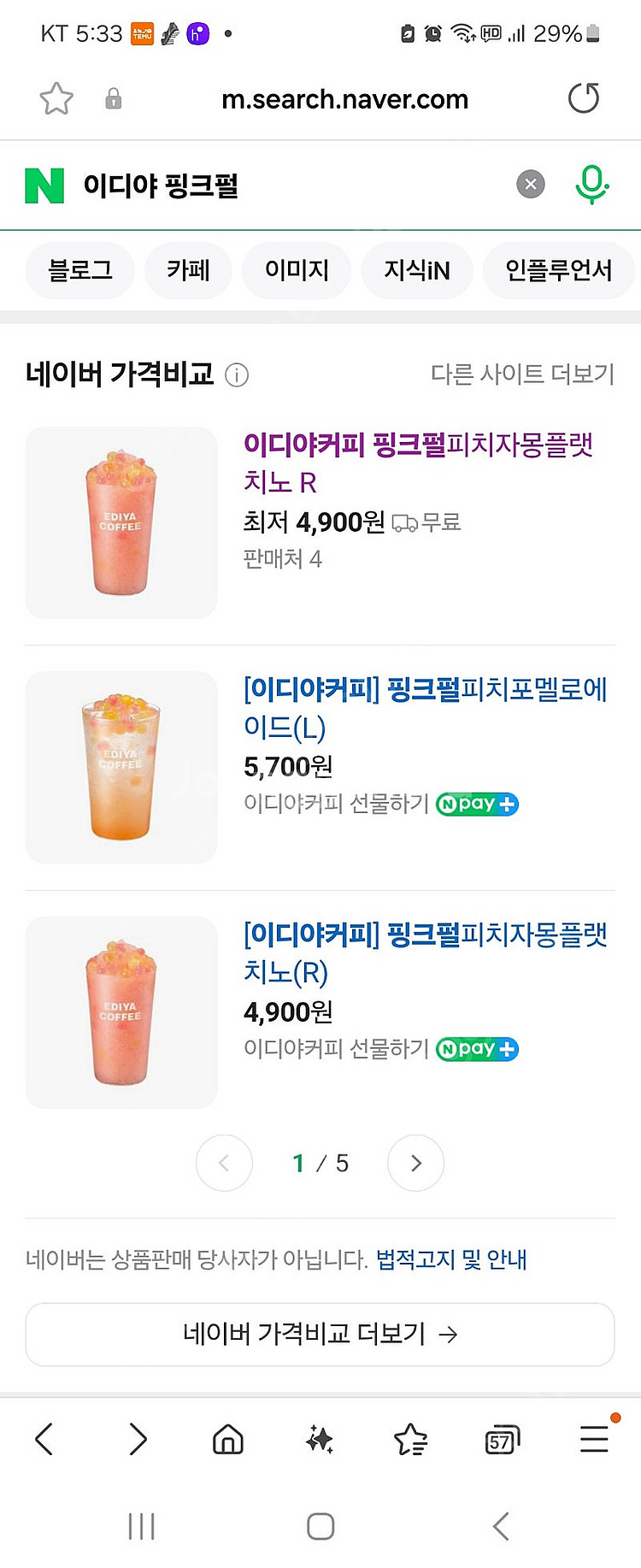
Task: Reload the page
Action: [584, 98]
